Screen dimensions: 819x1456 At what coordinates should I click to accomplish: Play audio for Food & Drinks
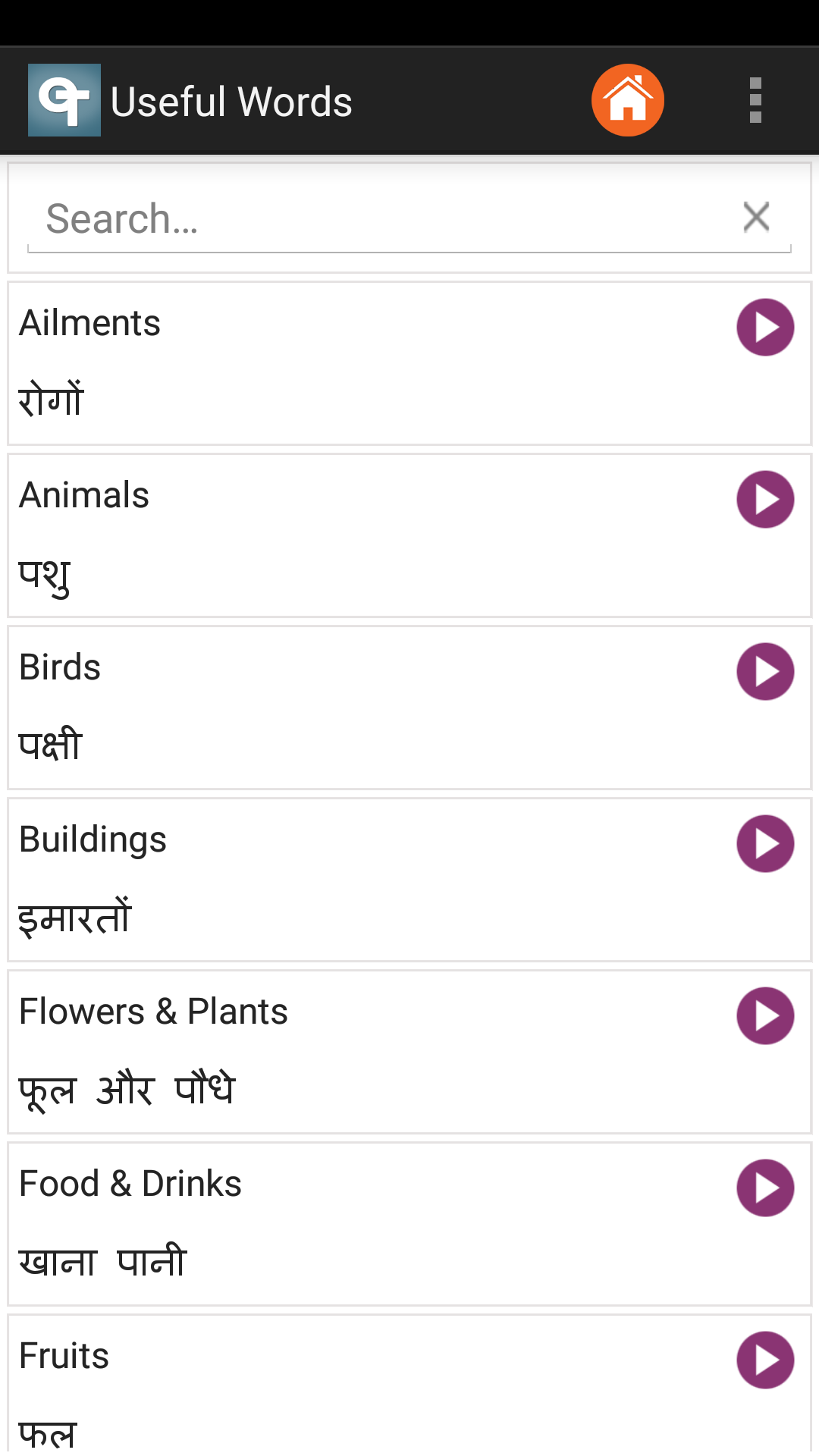point(765,1188)
